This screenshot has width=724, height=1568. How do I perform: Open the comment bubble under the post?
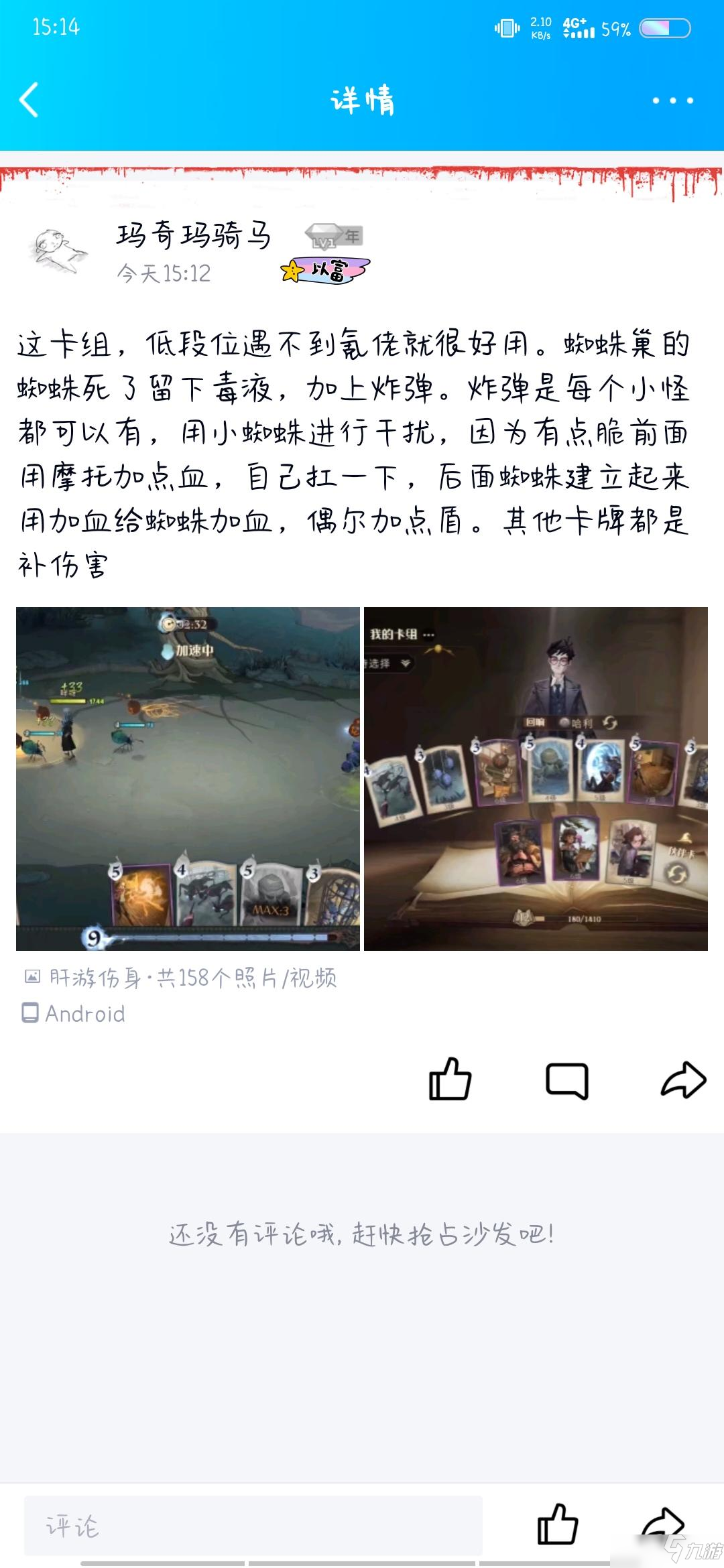[567, 1080]
